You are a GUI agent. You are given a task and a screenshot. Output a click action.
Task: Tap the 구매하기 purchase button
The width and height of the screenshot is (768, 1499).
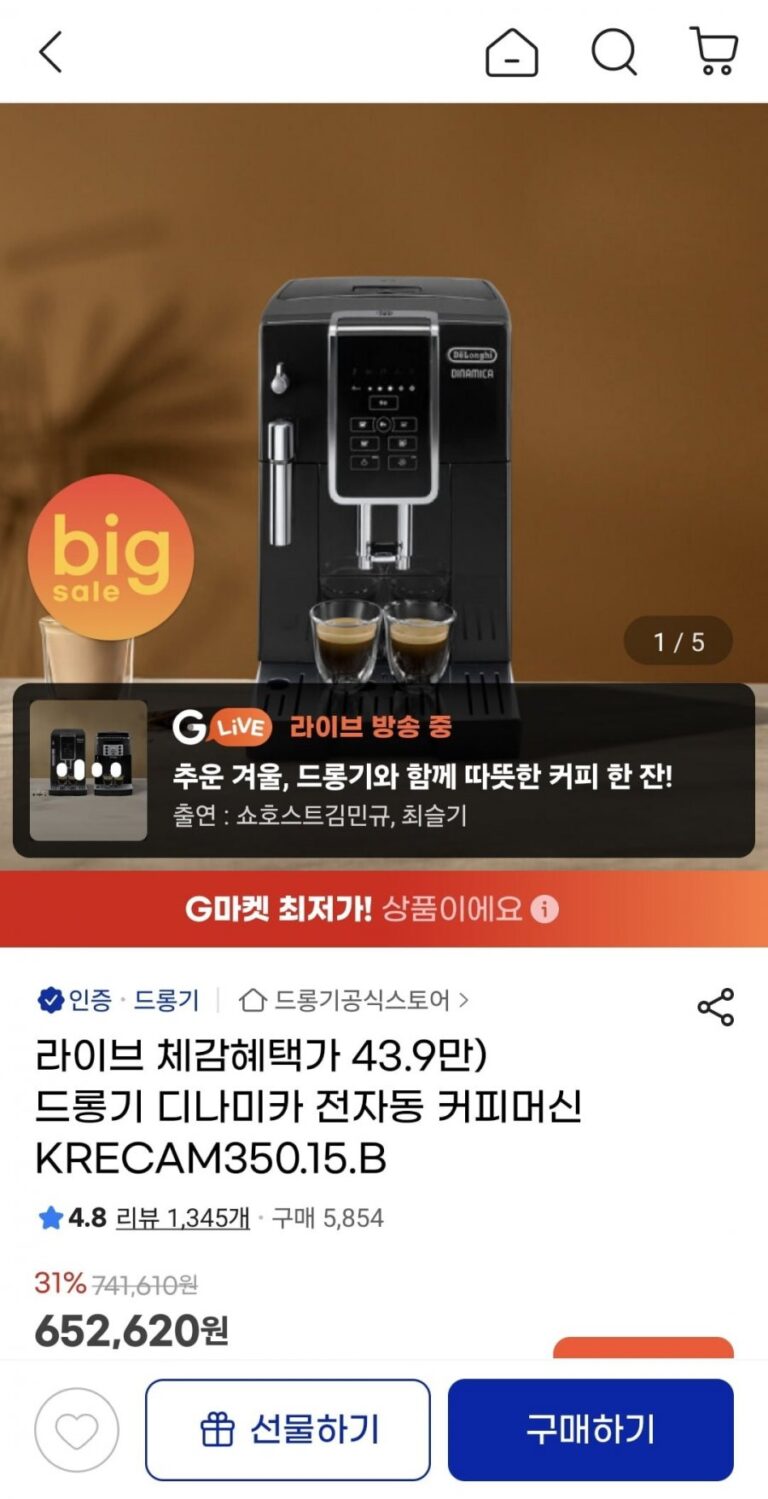[590, 1429]
